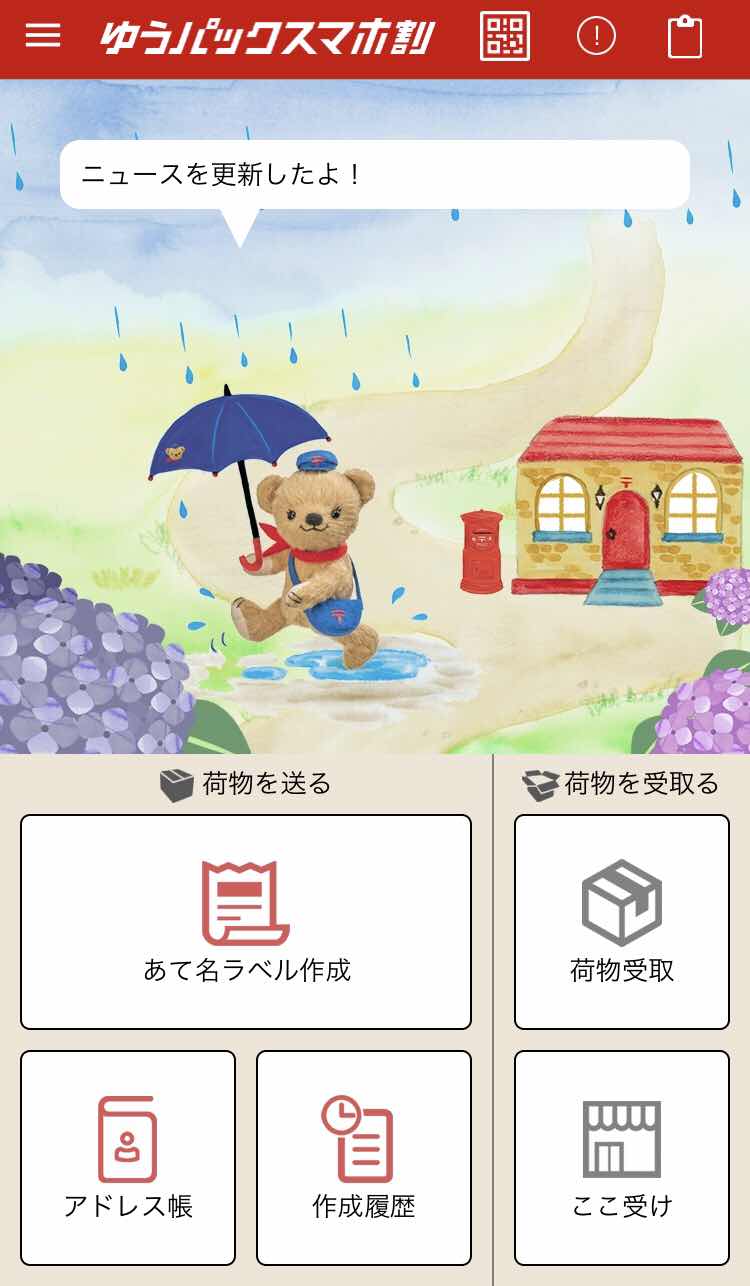Open the hamburger drawer menu
Screen dimensions: 750x1286
click(43, 36)
